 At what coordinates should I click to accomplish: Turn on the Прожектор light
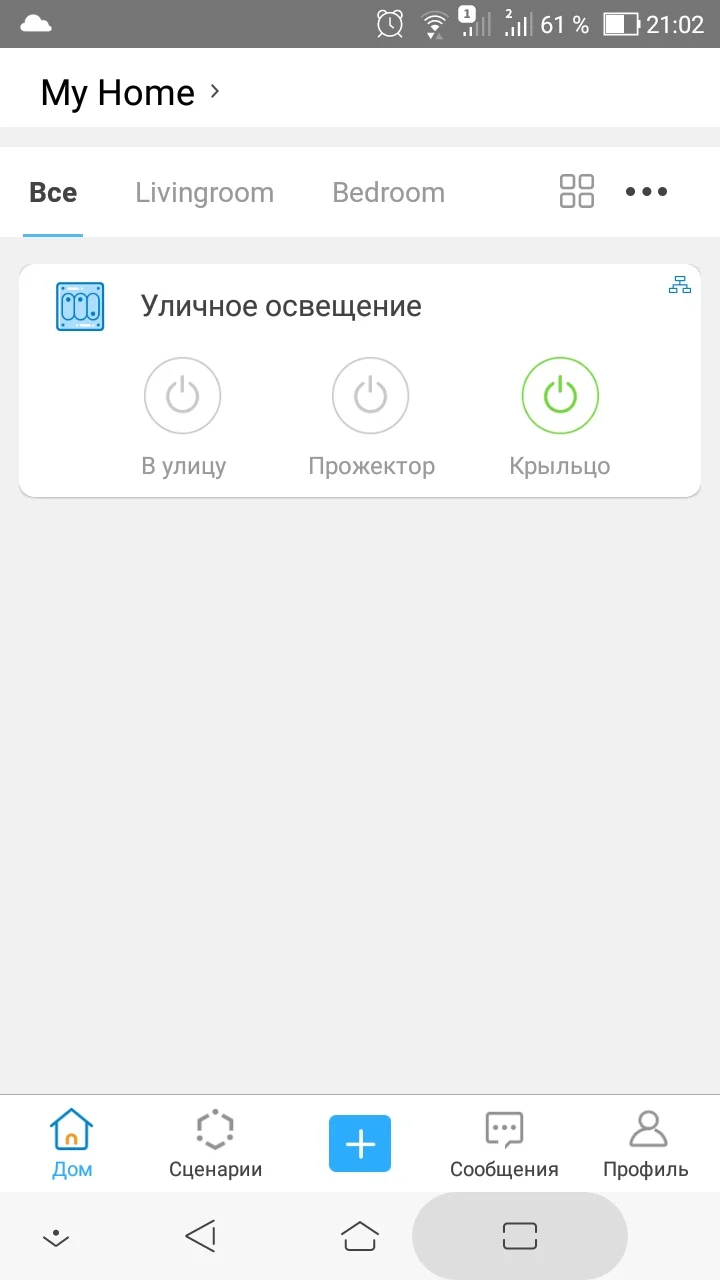(370, 397)
